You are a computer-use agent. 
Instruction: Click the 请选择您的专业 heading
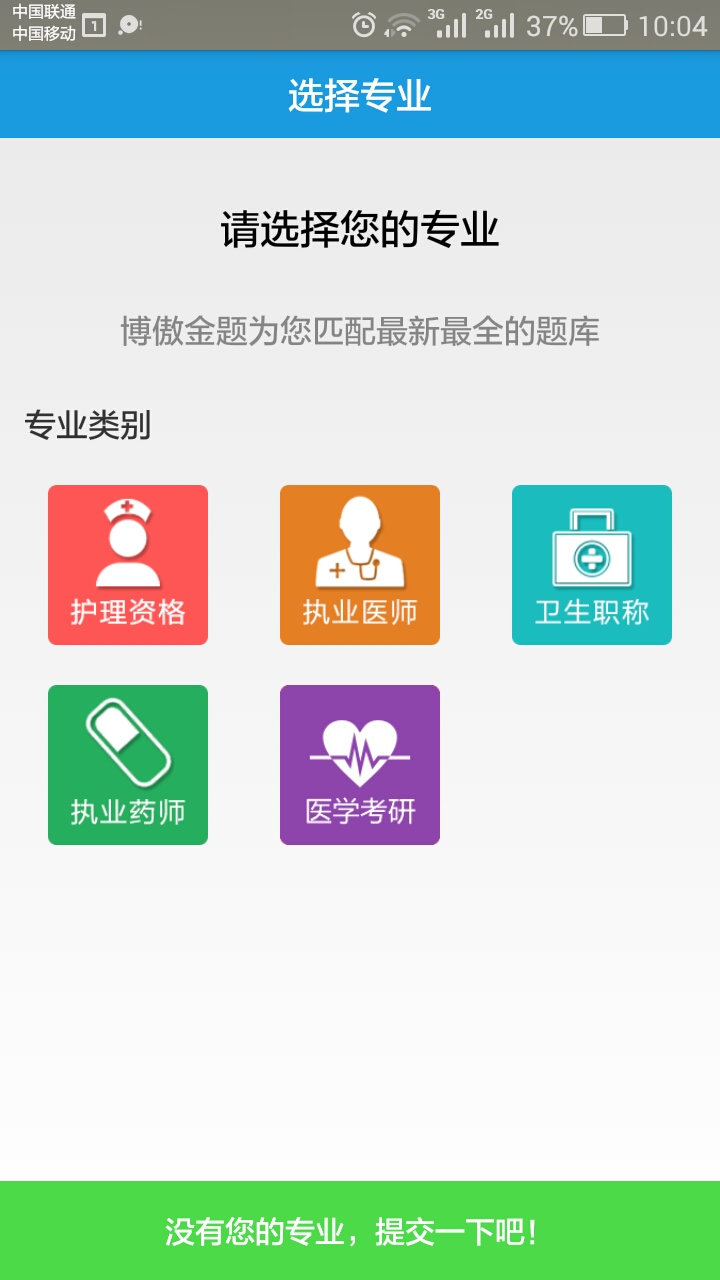click(x=360, y=228)
